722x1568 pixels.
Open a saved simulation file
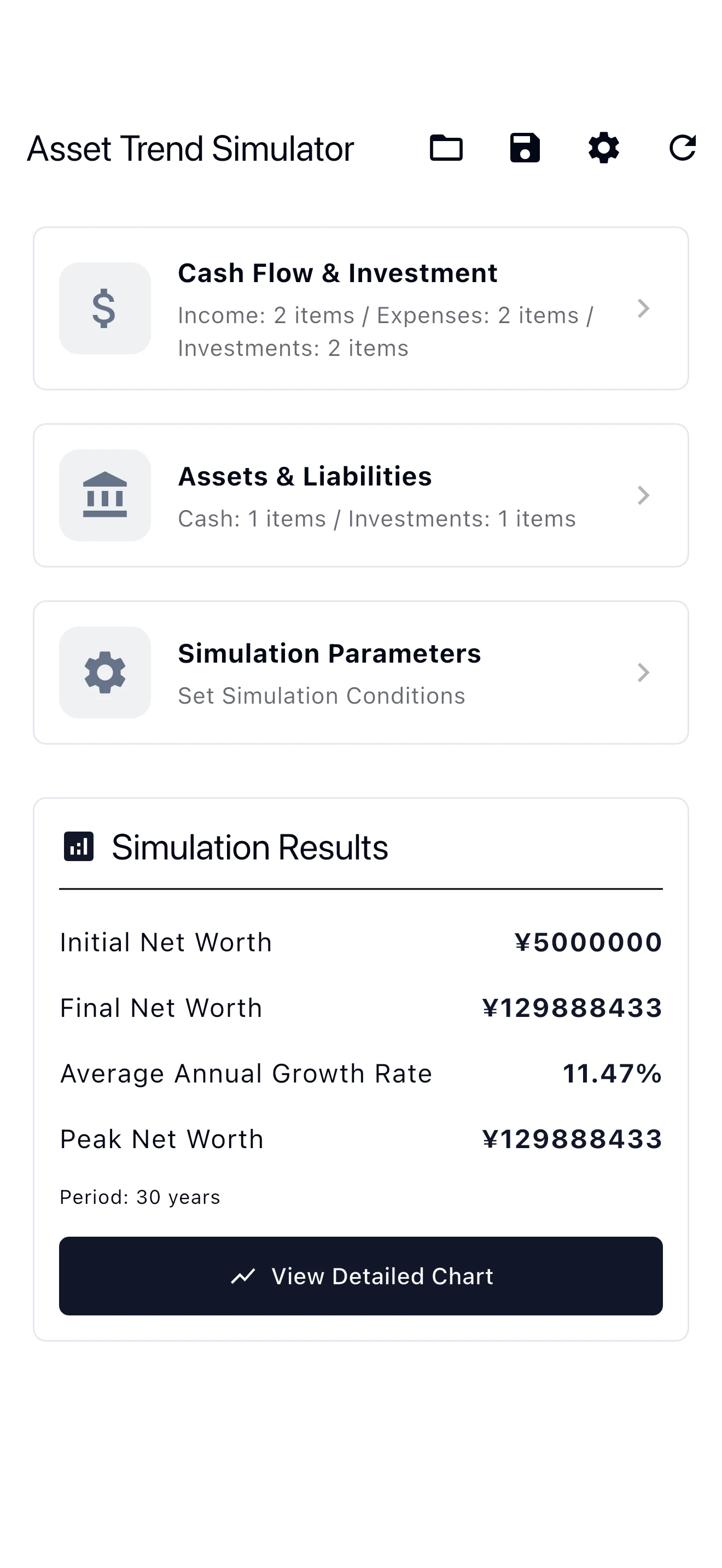coord(446,148)
